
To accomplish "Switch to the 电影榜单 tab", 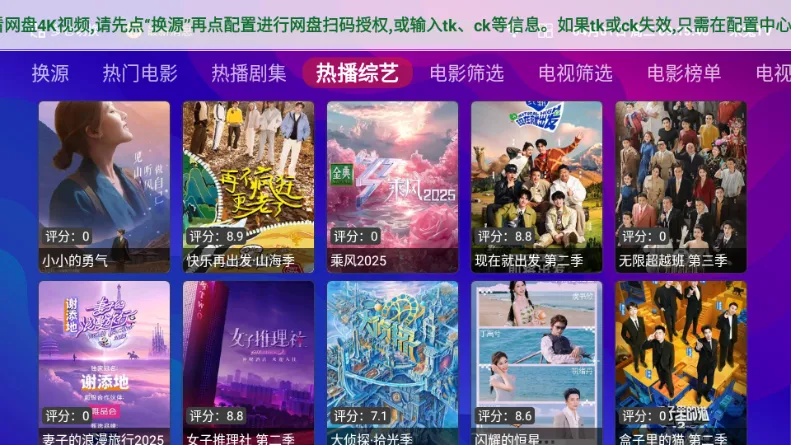I will [684, 73].
